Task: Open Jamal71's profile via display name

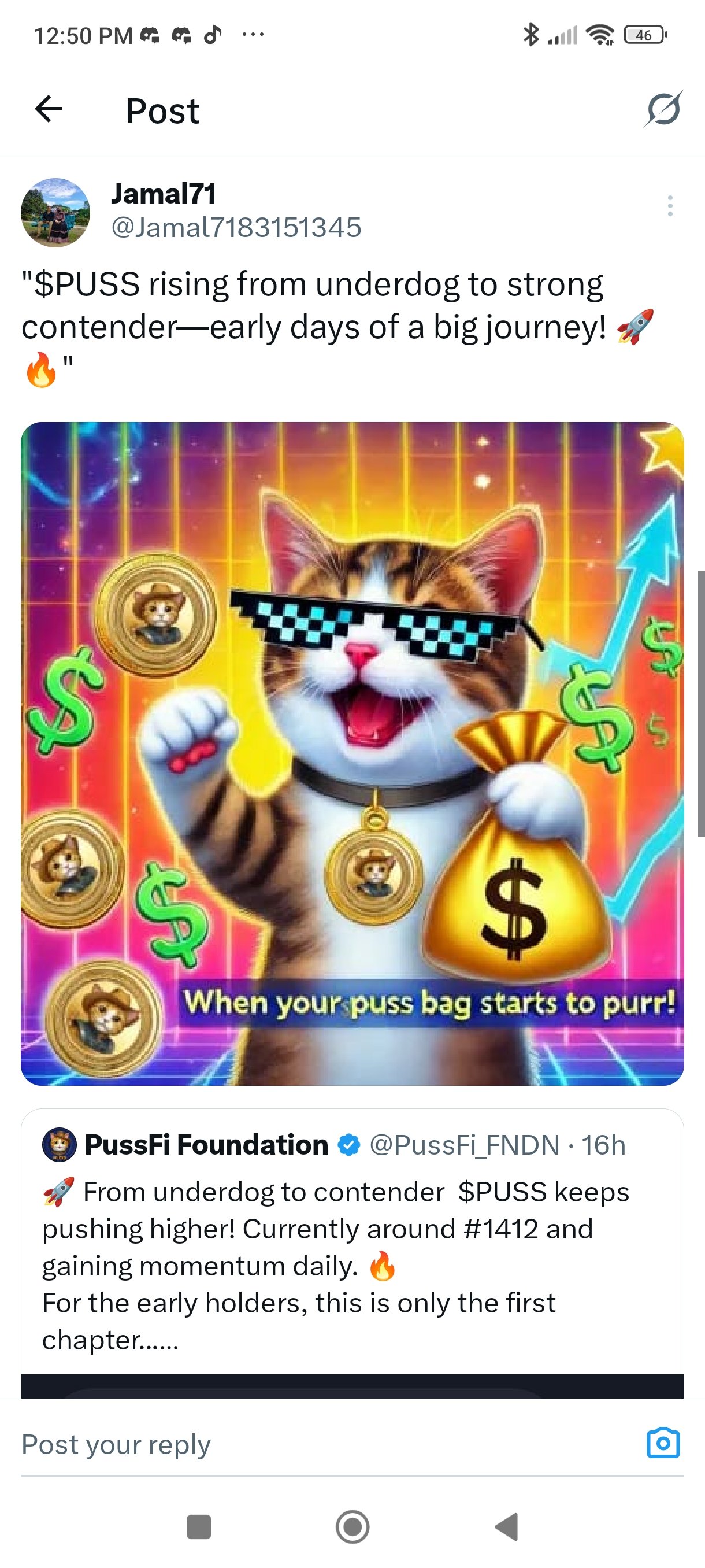Action: [x=163, y=194]
